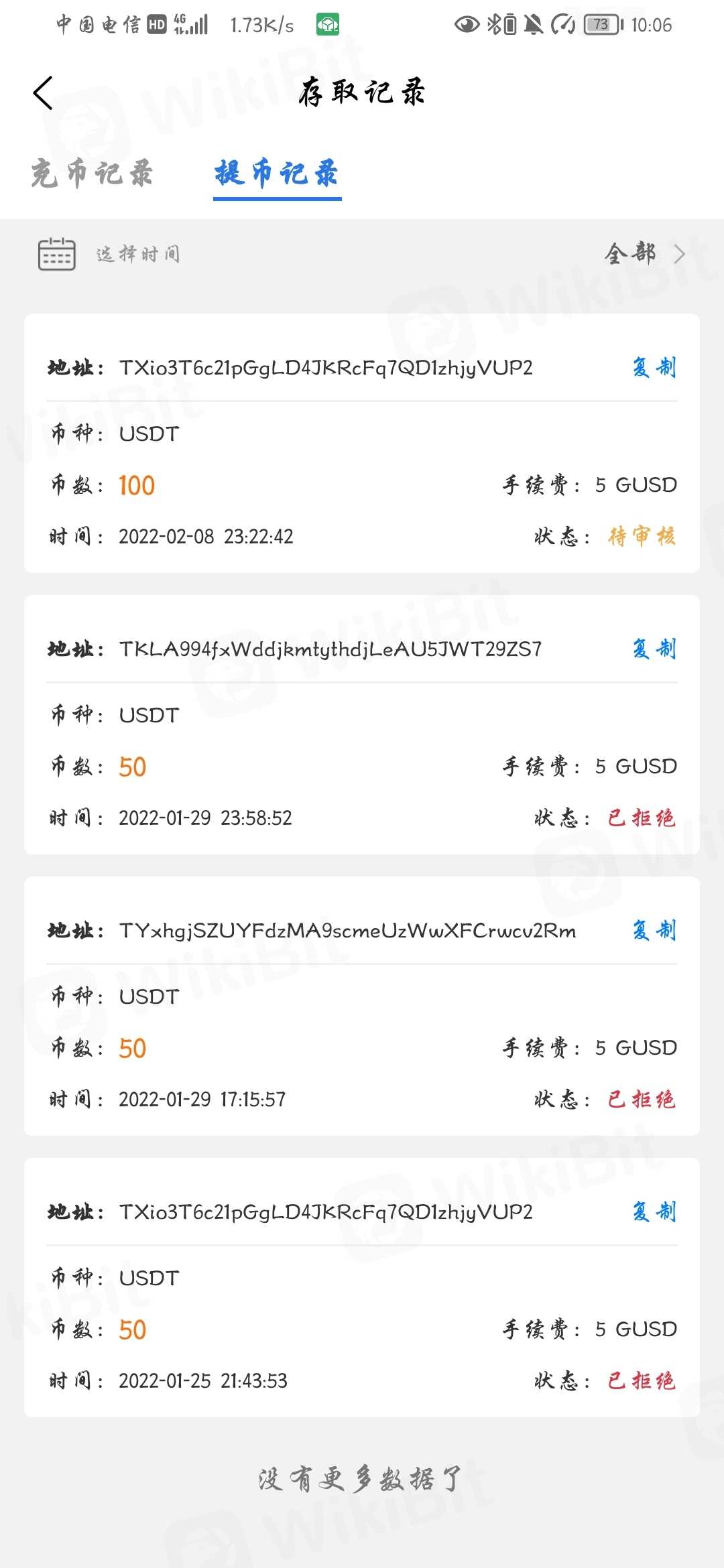Open the 选择时间 date picker
724x1568 pixels.
(x=109, y=254)
